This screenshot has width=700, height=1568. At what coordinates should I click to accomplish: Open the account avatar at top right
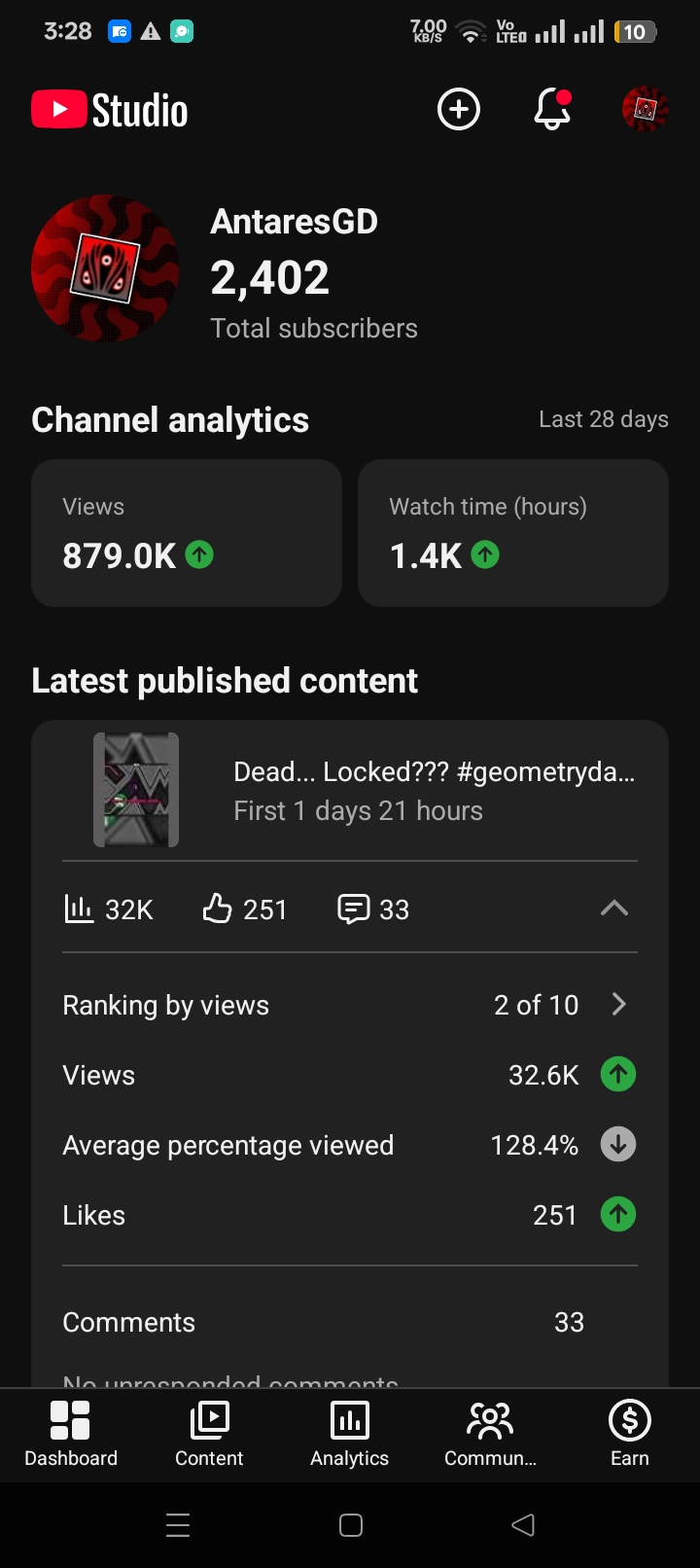coord(646,109)
